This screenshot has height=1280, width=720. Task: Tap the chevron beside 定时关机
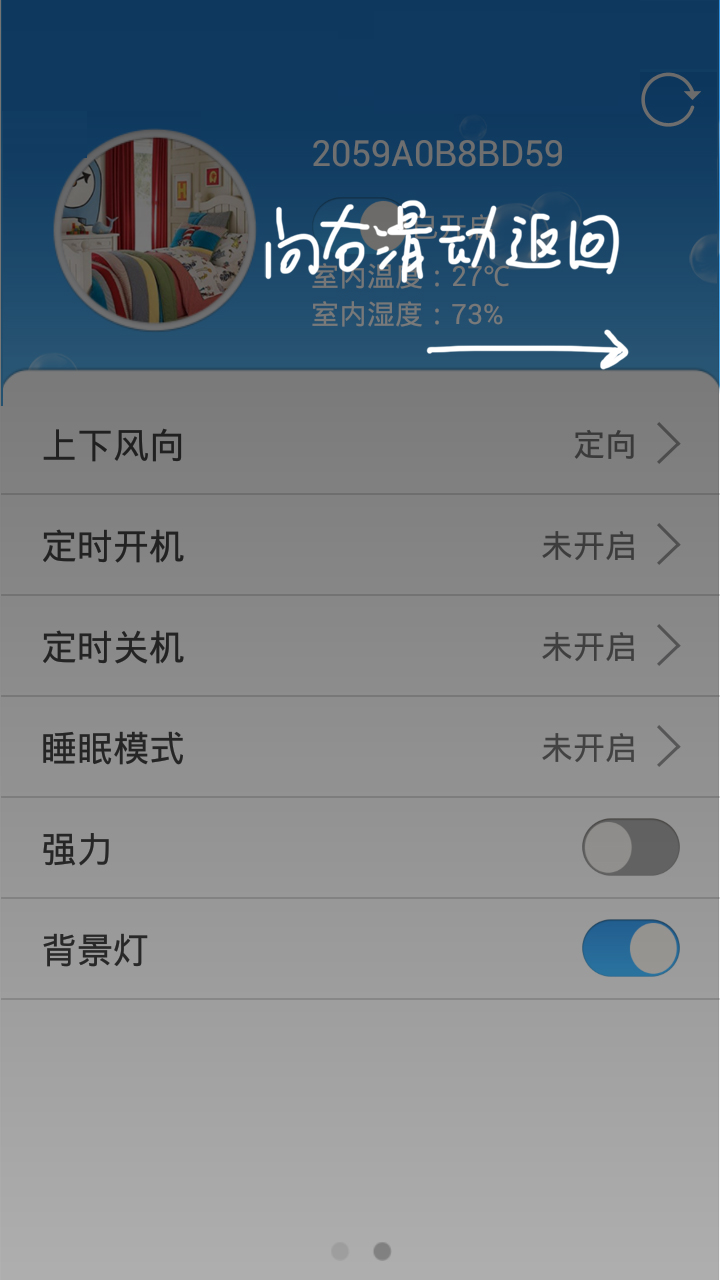(x=668, y=646)
